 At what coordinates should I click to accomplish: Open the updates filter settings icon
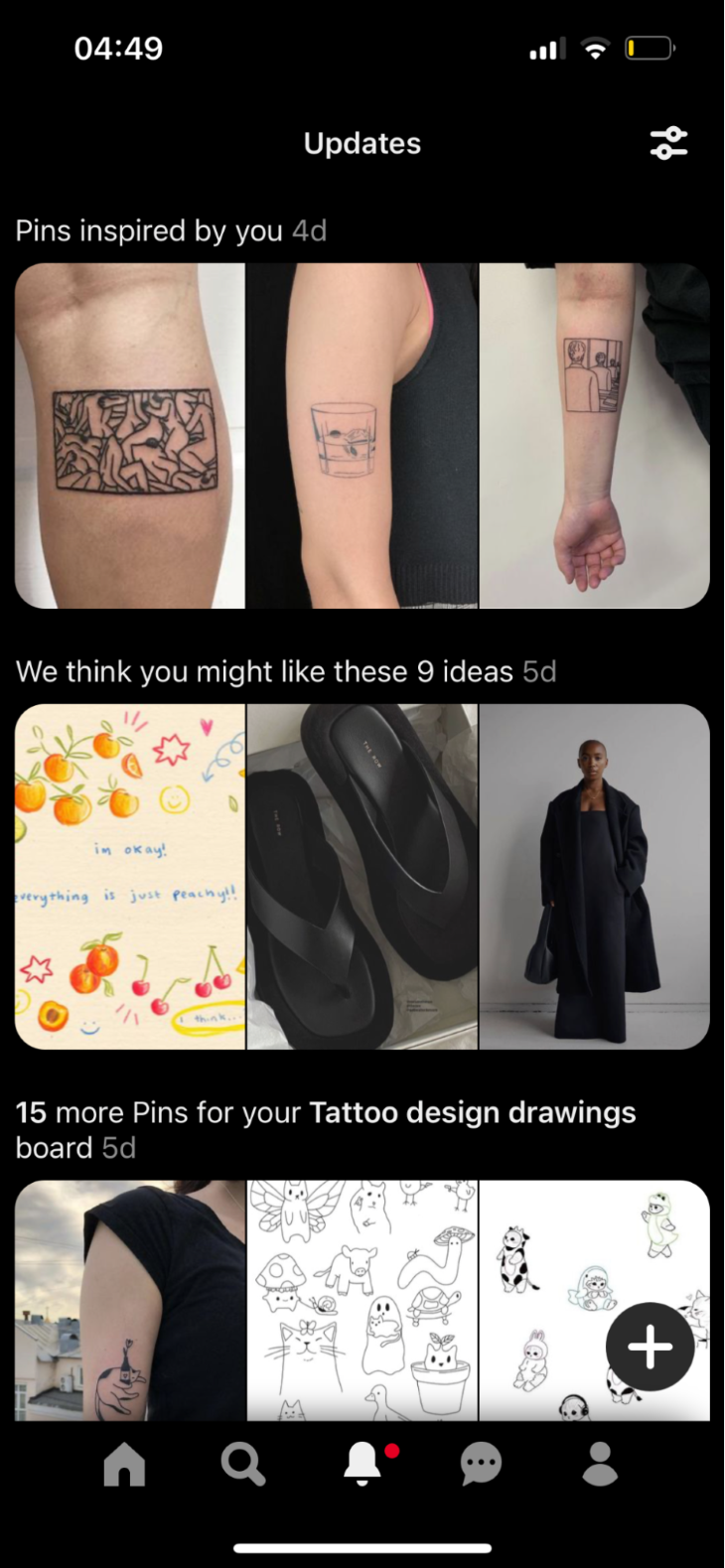(x=668, y=143)
